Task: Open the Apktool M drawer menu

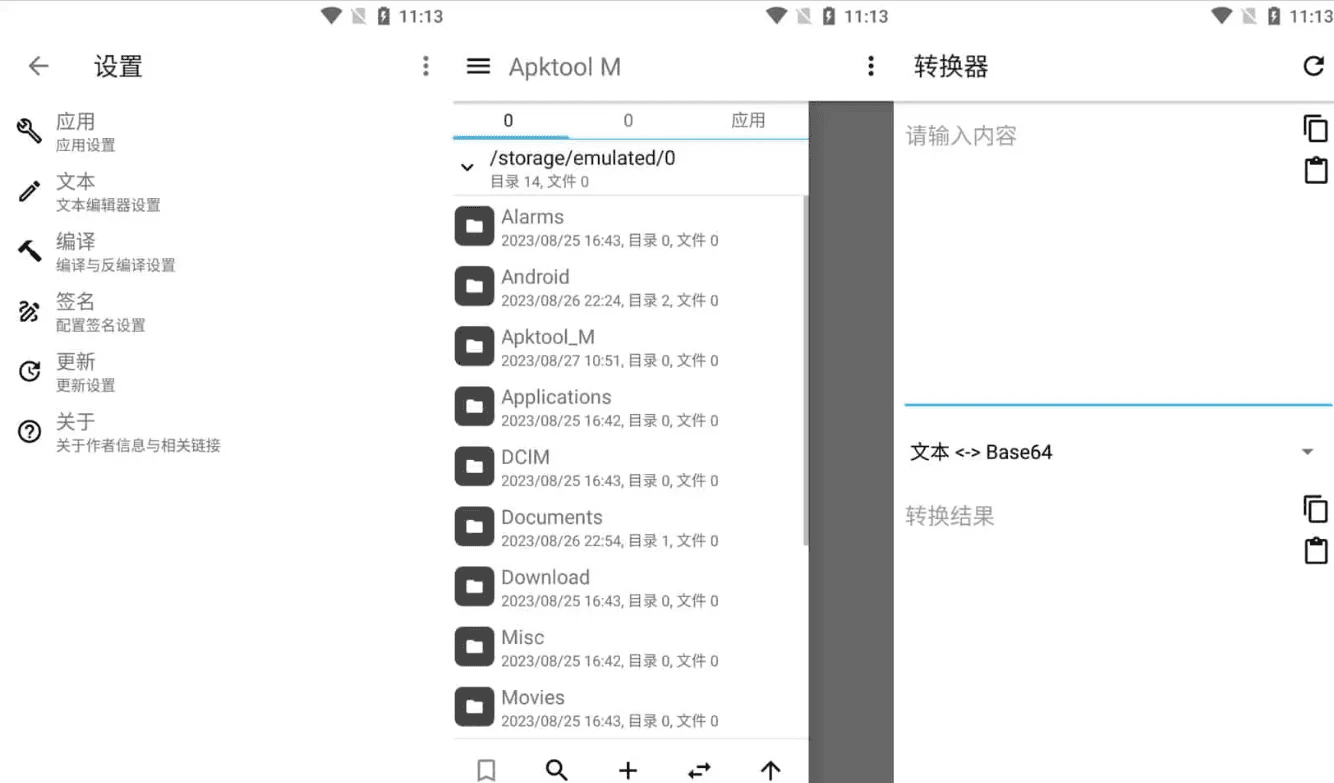Action: [478, 66]
